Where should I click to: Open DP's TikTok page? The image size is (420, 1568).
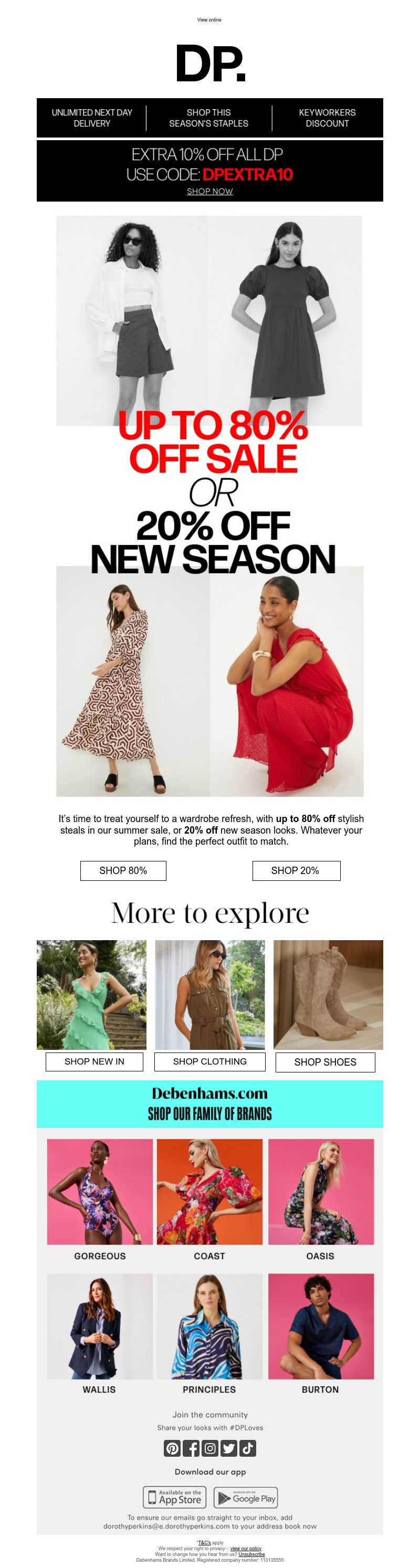pyautogui.click(x=248, y=1448)
